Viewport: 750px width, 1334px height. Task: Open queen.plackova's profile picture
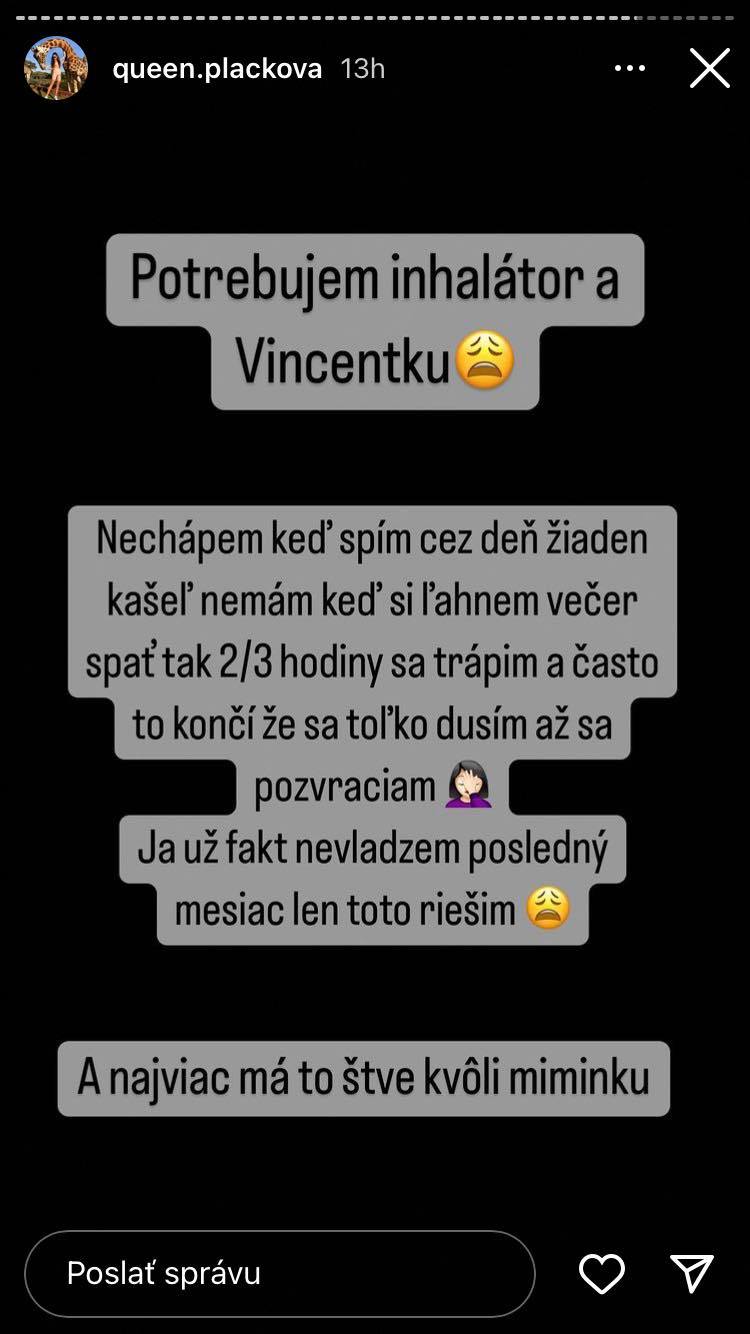point(55,68)
